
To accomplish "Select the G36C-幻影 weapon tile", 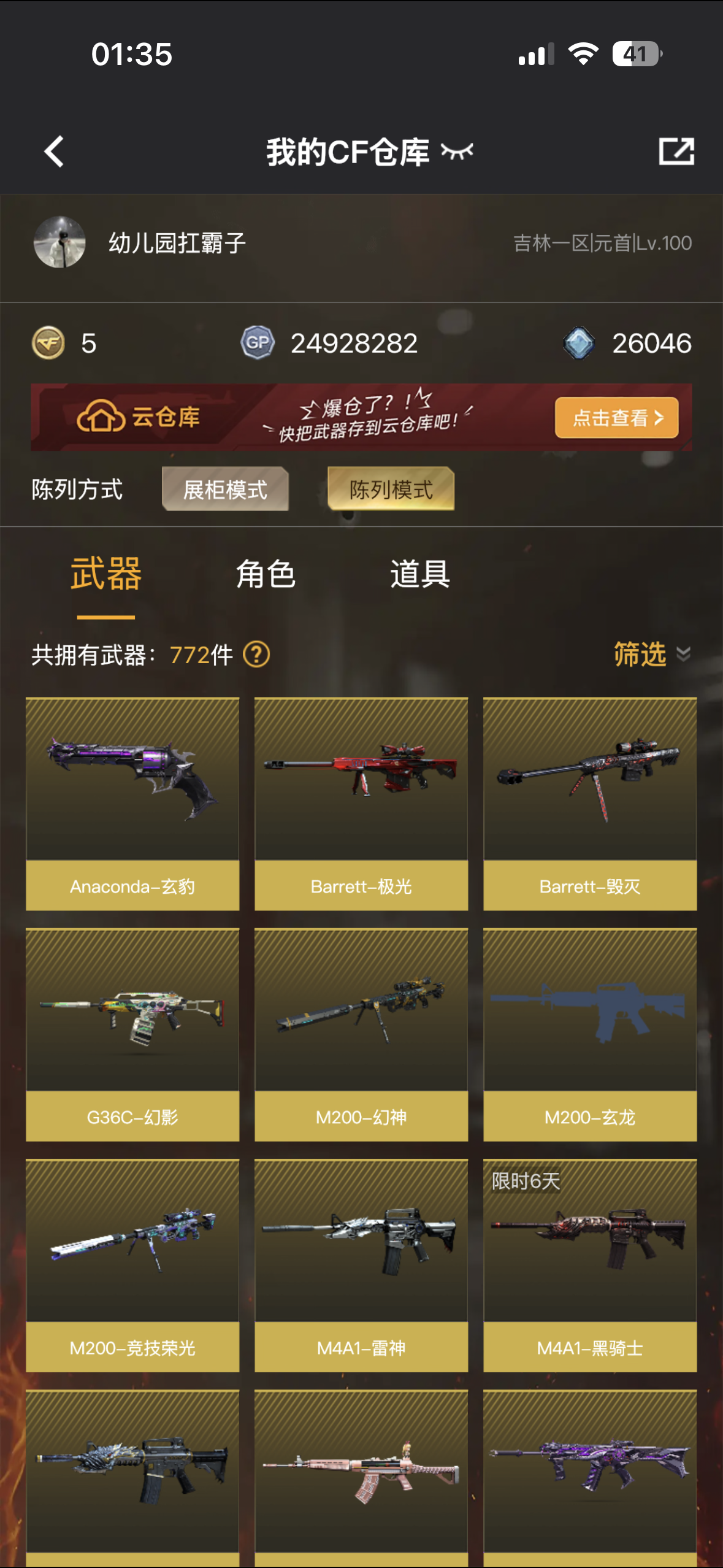I will (132, 1035).
